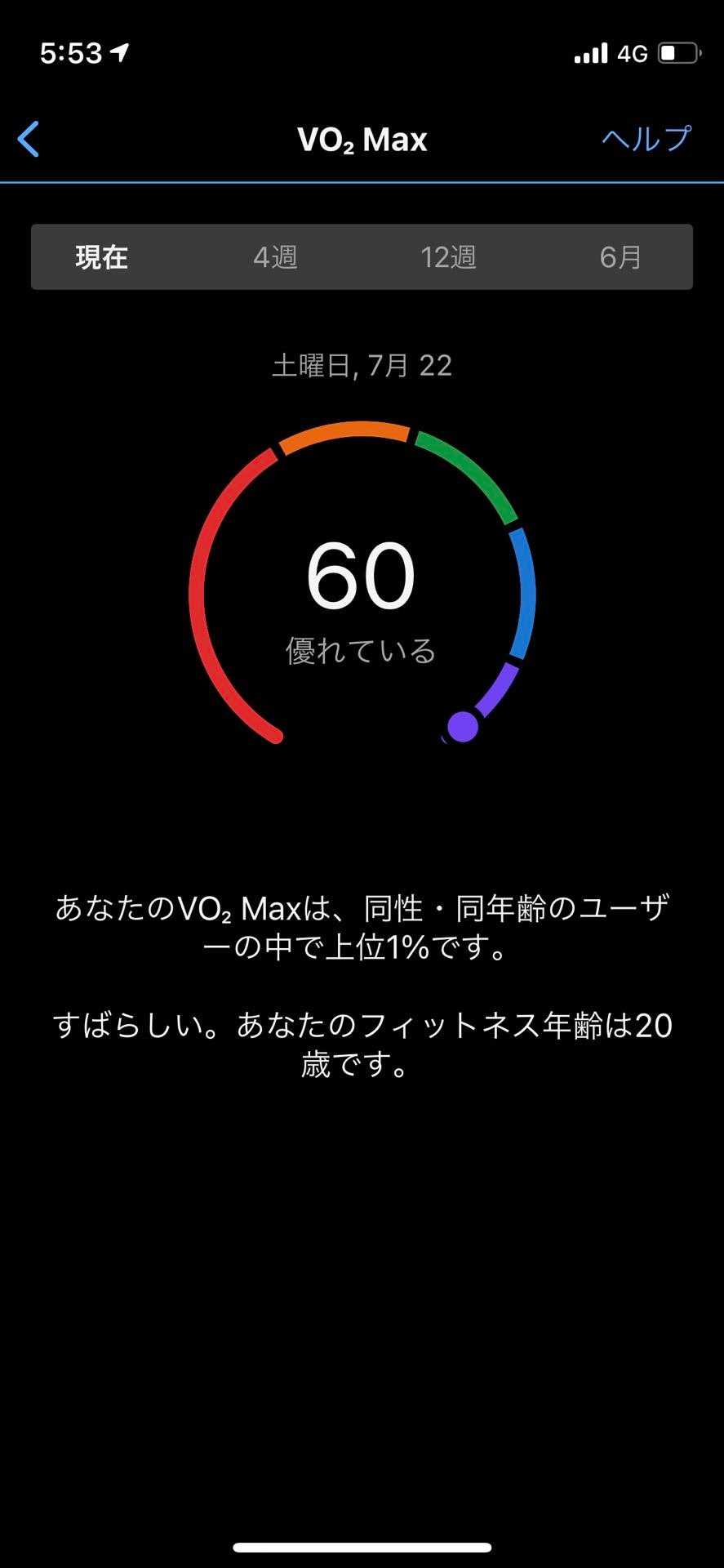This screenshot has height=1568, width=724.
Task: Switch to the 6月 view
Action: tap(620, 257)
